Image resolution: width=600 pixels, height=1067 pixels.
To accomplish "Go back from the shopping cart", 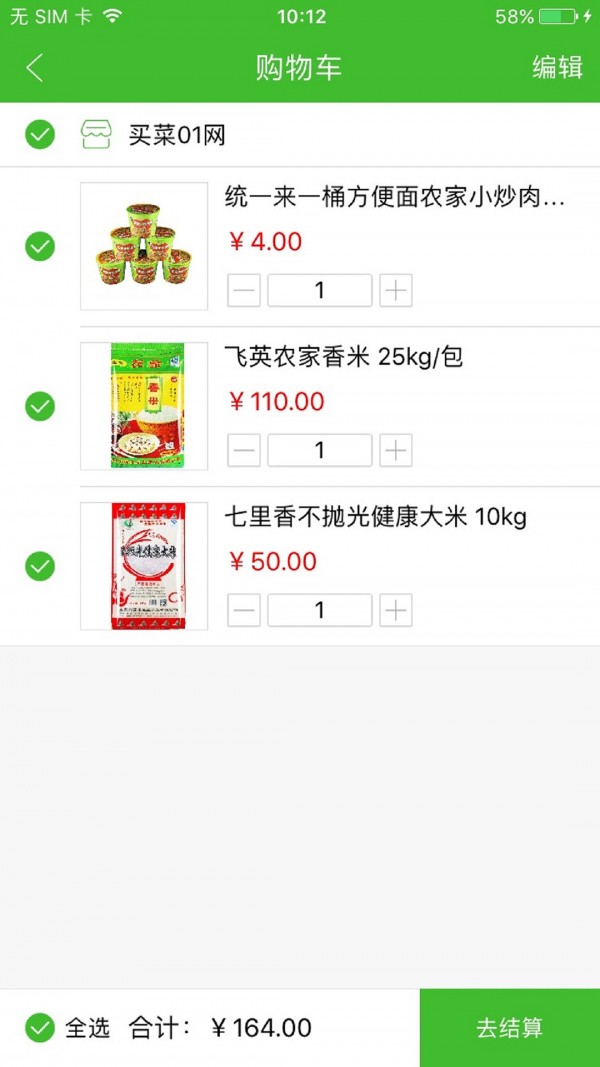I will coord(35,68).
